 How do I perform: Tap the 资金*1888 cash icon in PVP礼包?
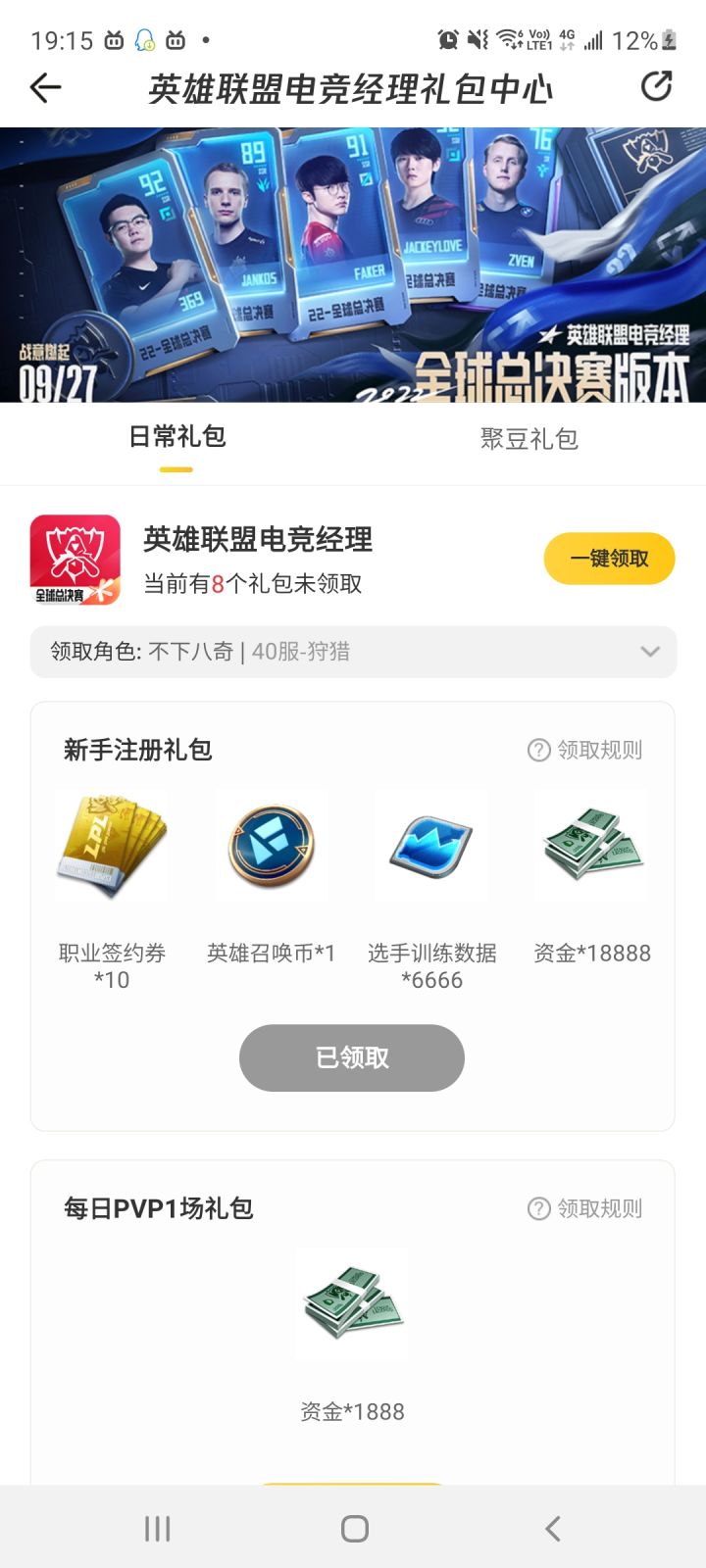pyautogui.click(x=352, y=1303)
